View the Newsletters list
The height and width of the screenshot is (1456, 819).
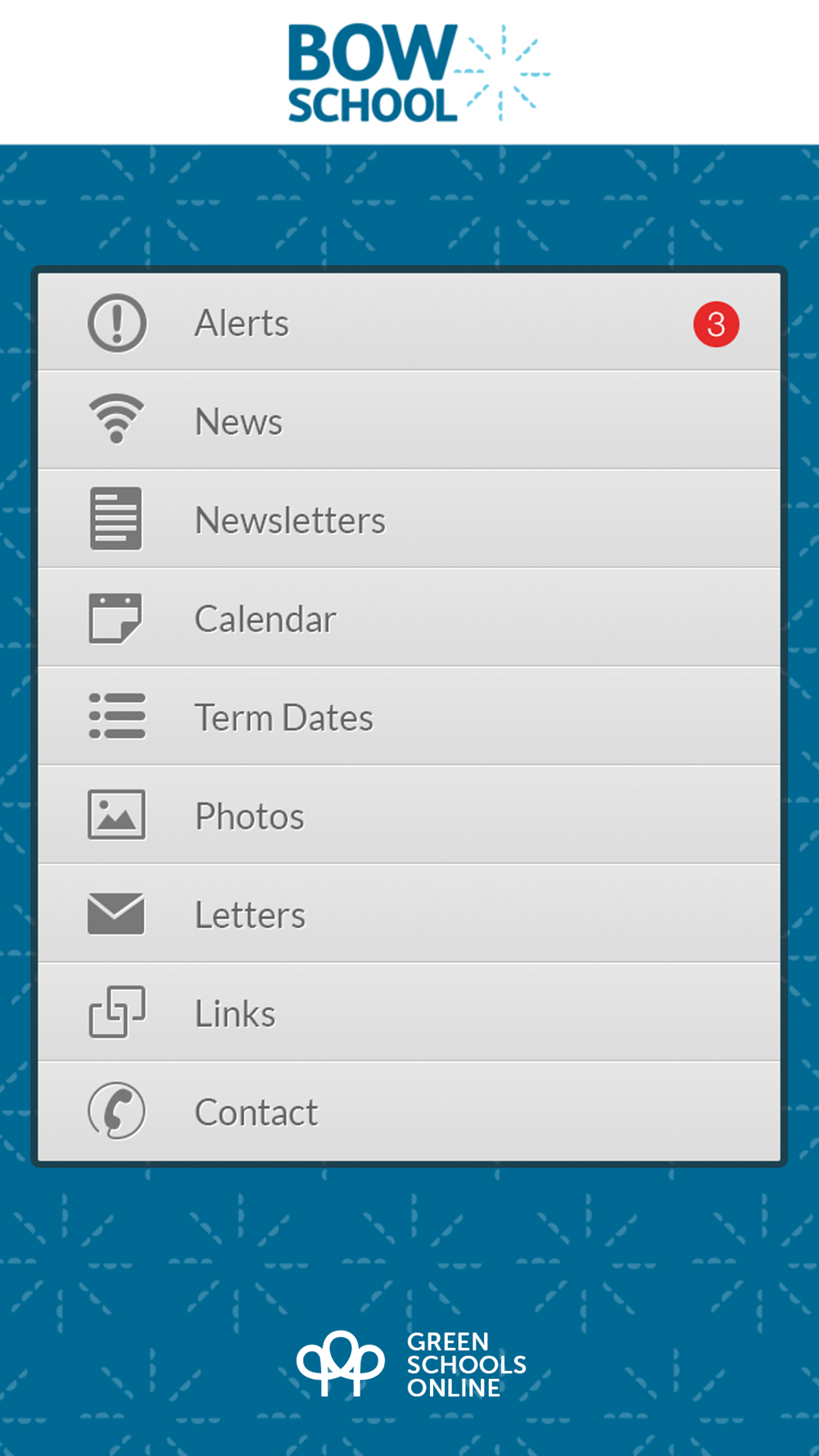click(x=409, y=519)
